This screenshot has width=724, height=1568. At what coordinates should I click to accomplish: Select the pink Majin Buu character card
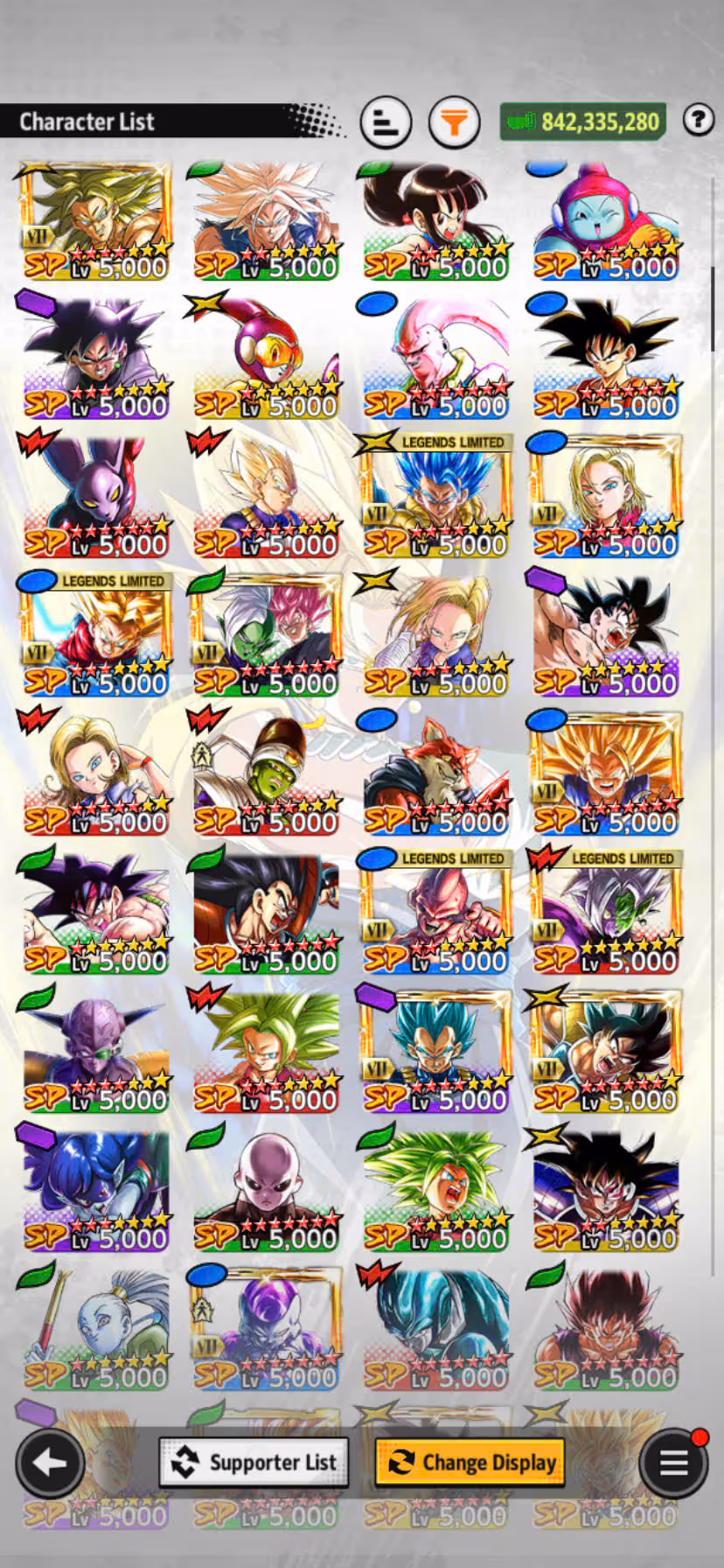(x=435, y=359)
